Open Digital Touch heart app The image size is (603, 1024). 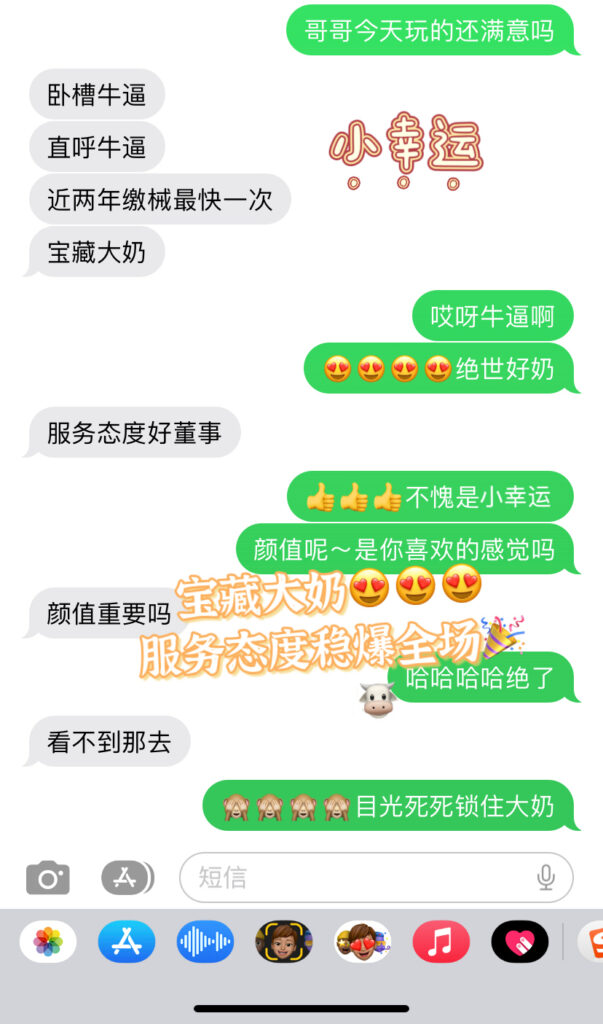click(519, 942)
